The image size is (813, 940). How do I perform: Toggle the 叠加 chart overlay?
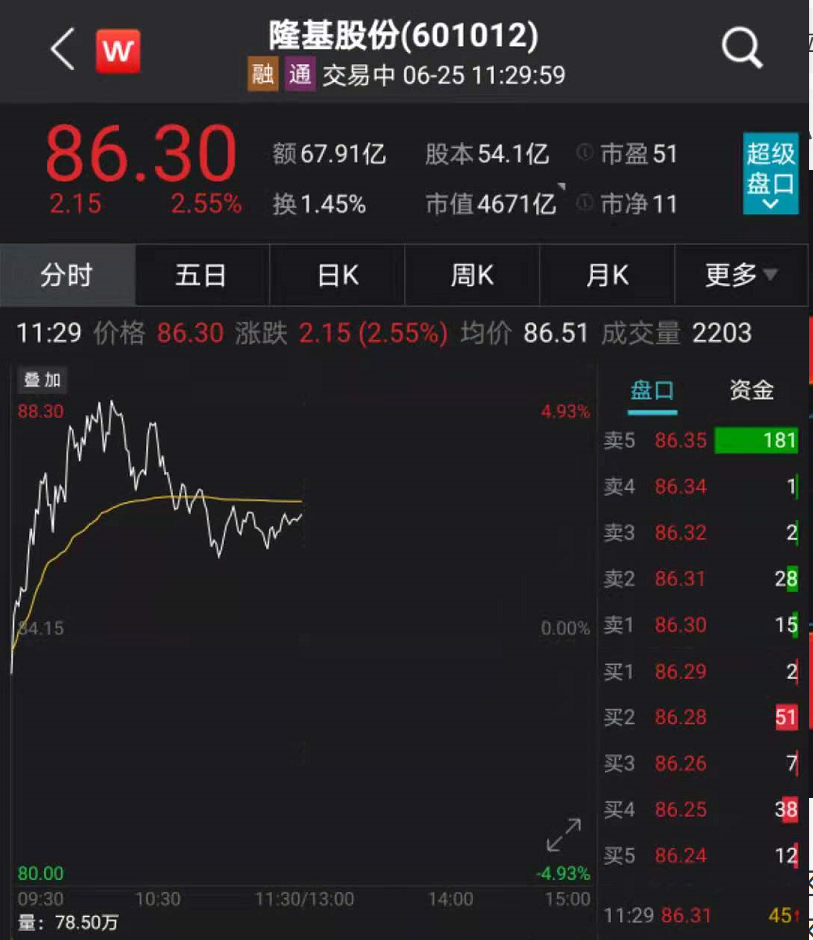pos(41,380)
